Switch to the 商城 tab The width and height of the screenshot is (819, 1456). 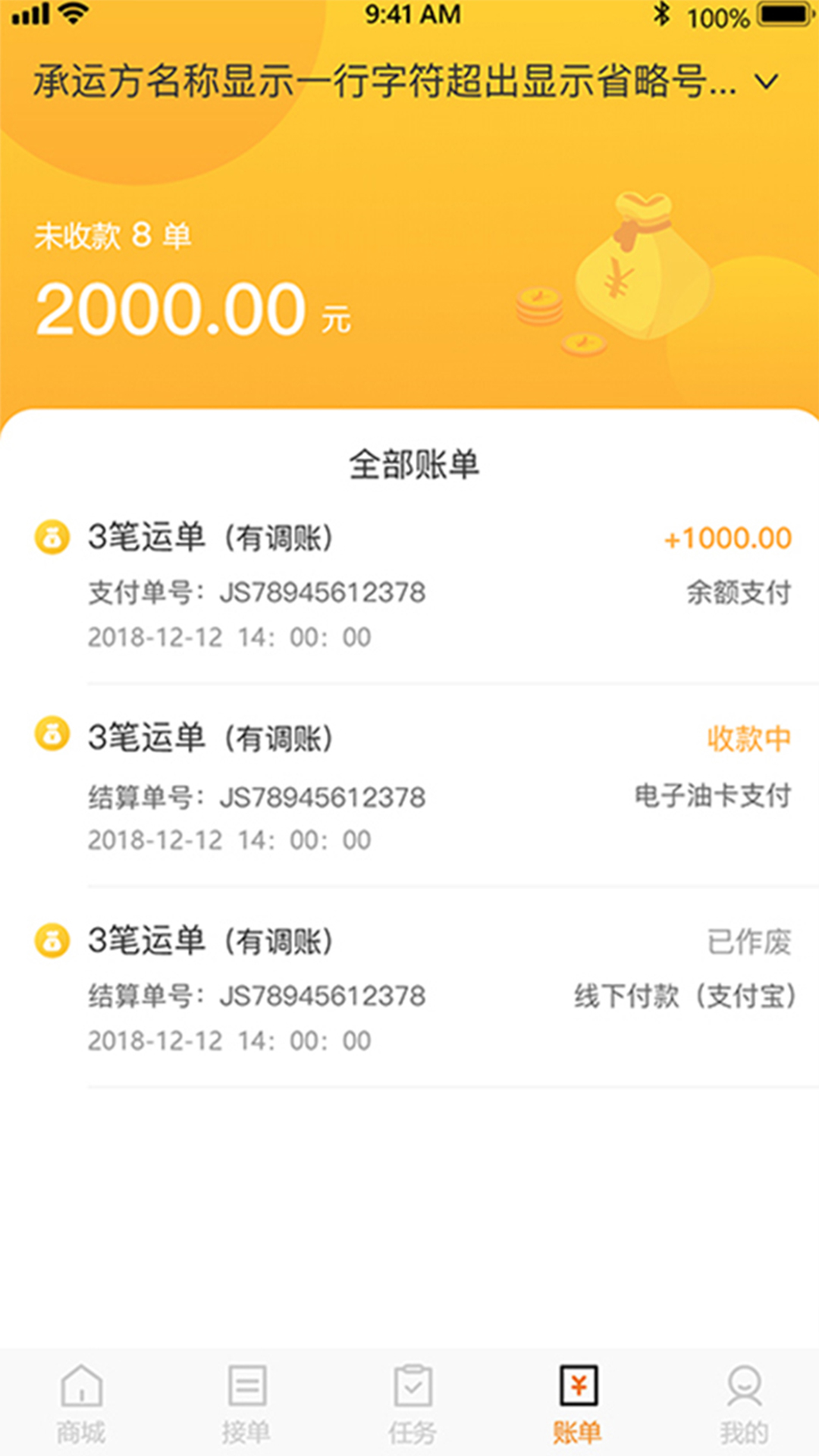[x=81, y=1403]
